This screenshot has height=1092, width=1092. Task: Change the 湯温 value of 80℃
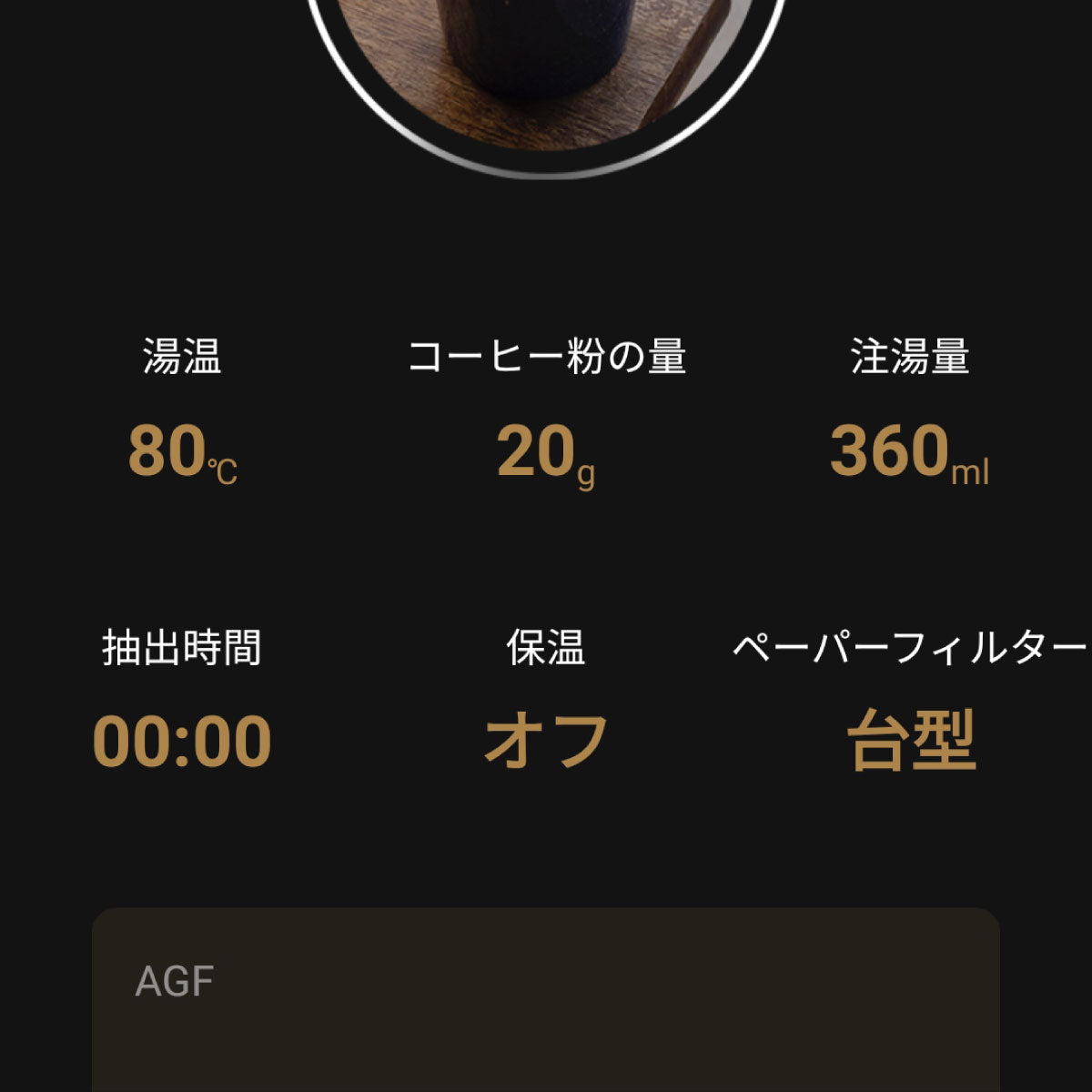(182, 452)
